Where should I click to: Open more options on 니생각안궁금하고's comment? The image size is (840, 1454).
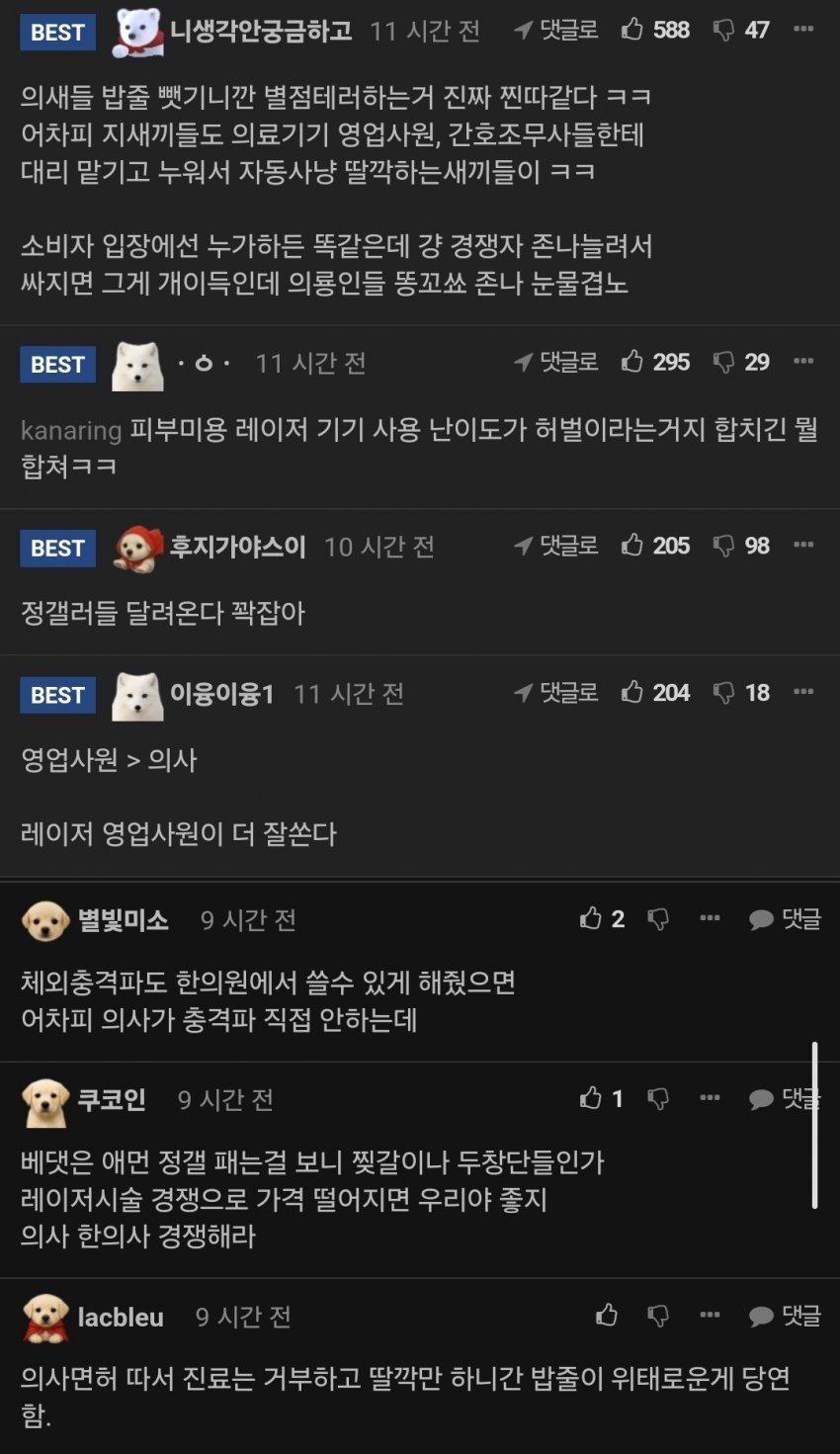(803, 30)
